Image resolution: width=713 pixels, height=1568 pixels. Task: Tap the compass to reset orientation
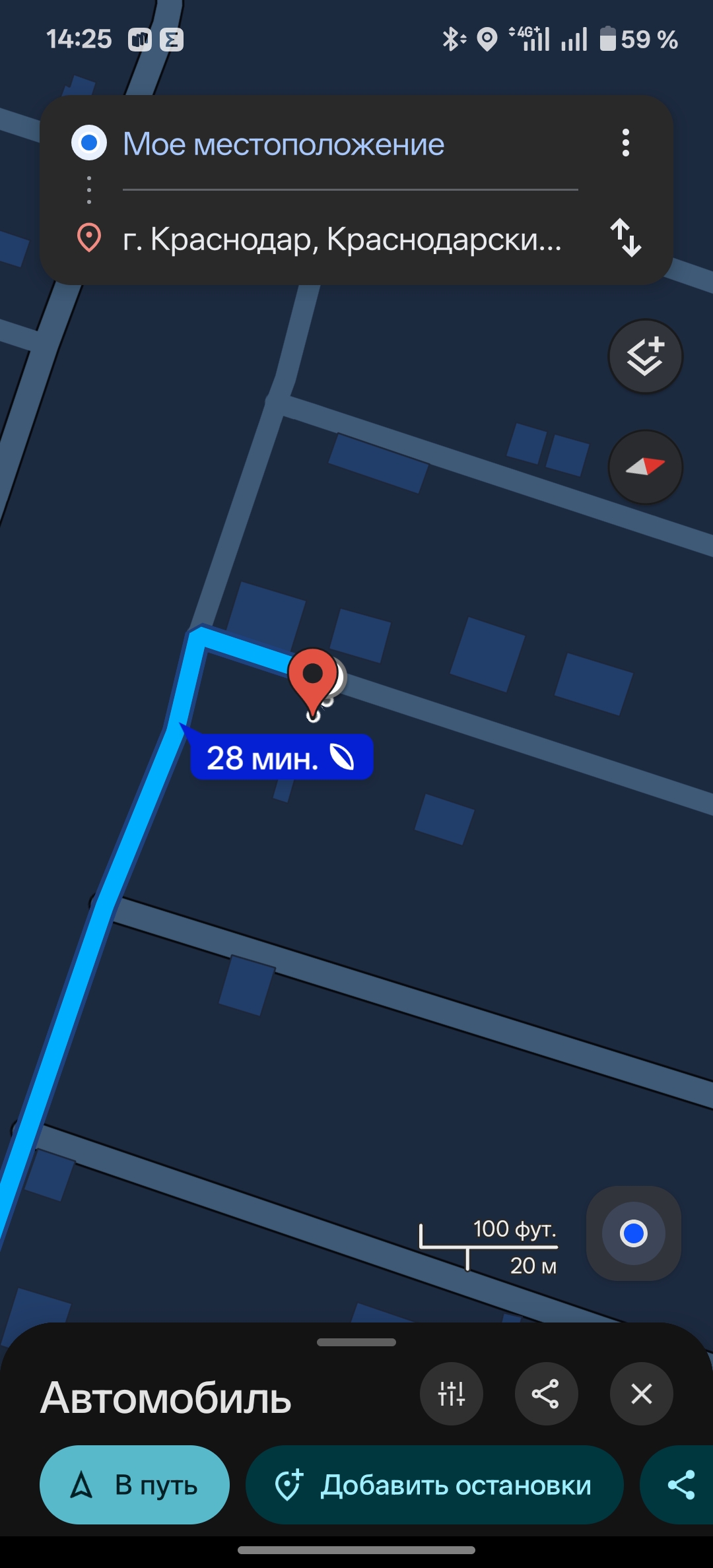[645, 467]
